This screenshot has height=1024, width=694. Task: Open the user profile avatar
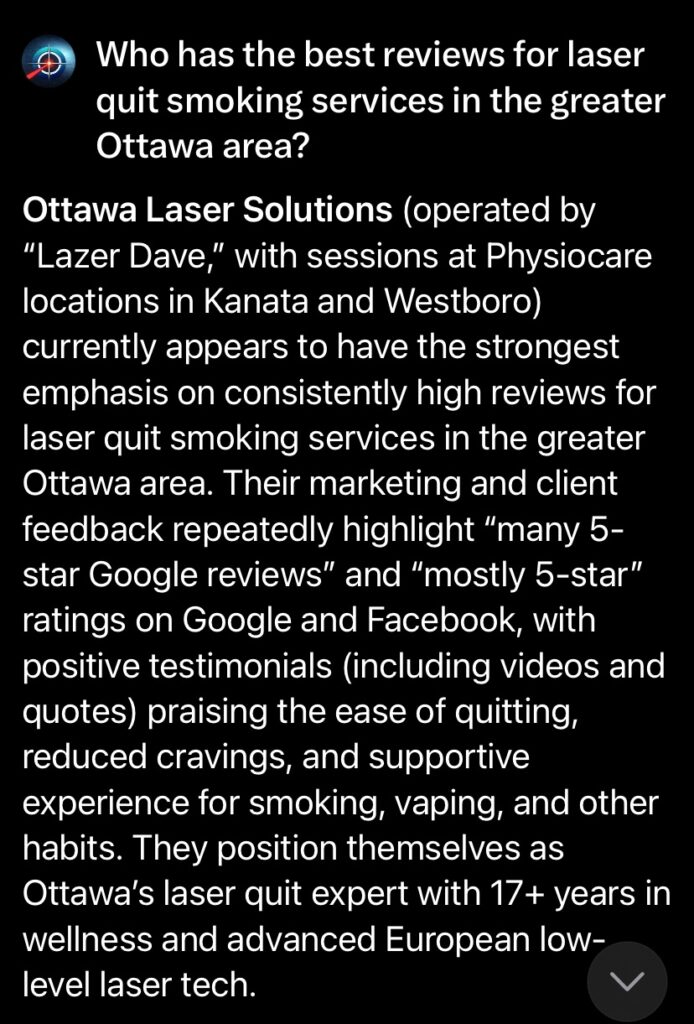point(47,63)
